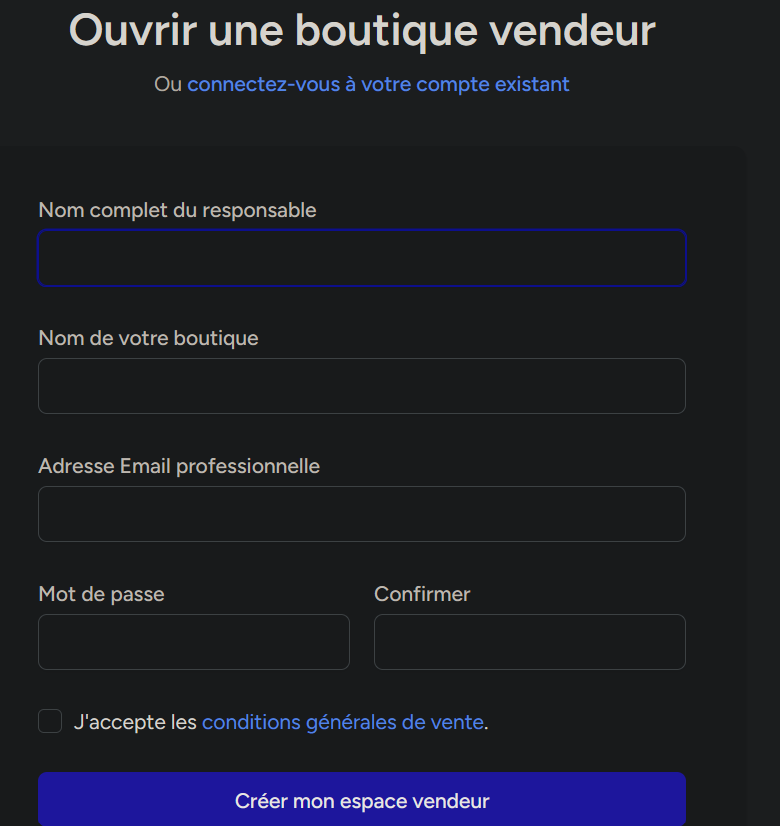Open the link to connect to existing account
780x826 pixels.
[378, 85]
